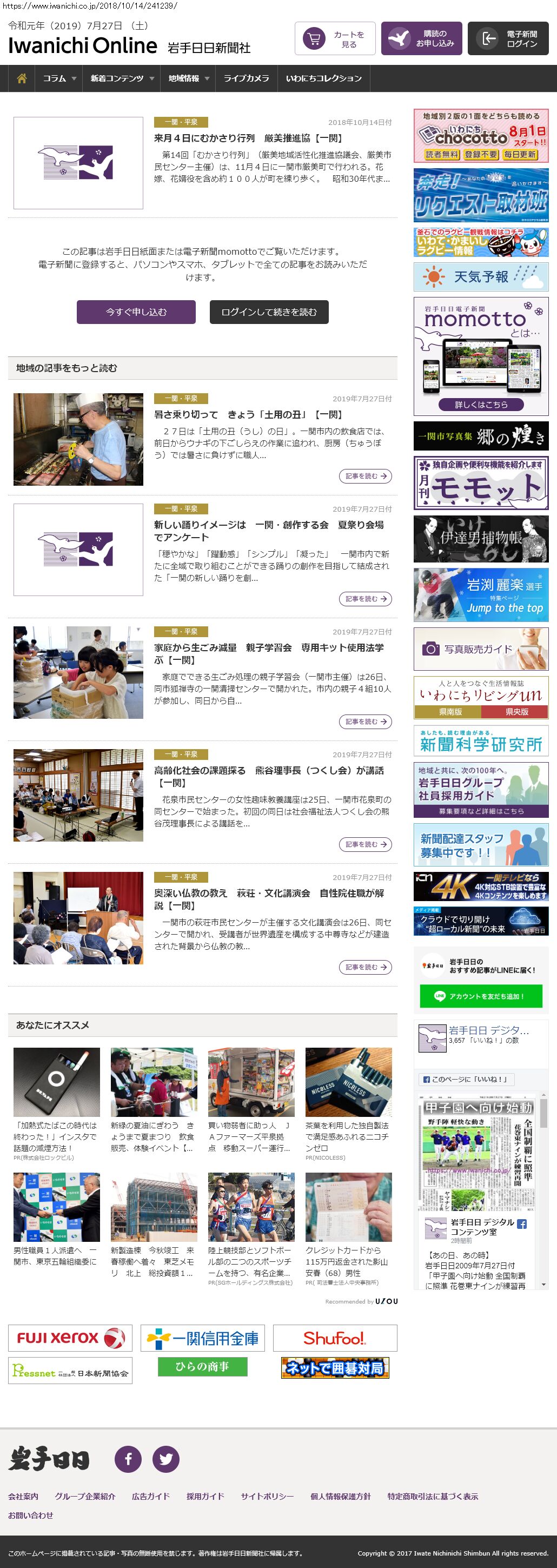Open the ライブカメラ page
Screen dimensions: 557x1568
pyautogui.click(x=246, y=78)
